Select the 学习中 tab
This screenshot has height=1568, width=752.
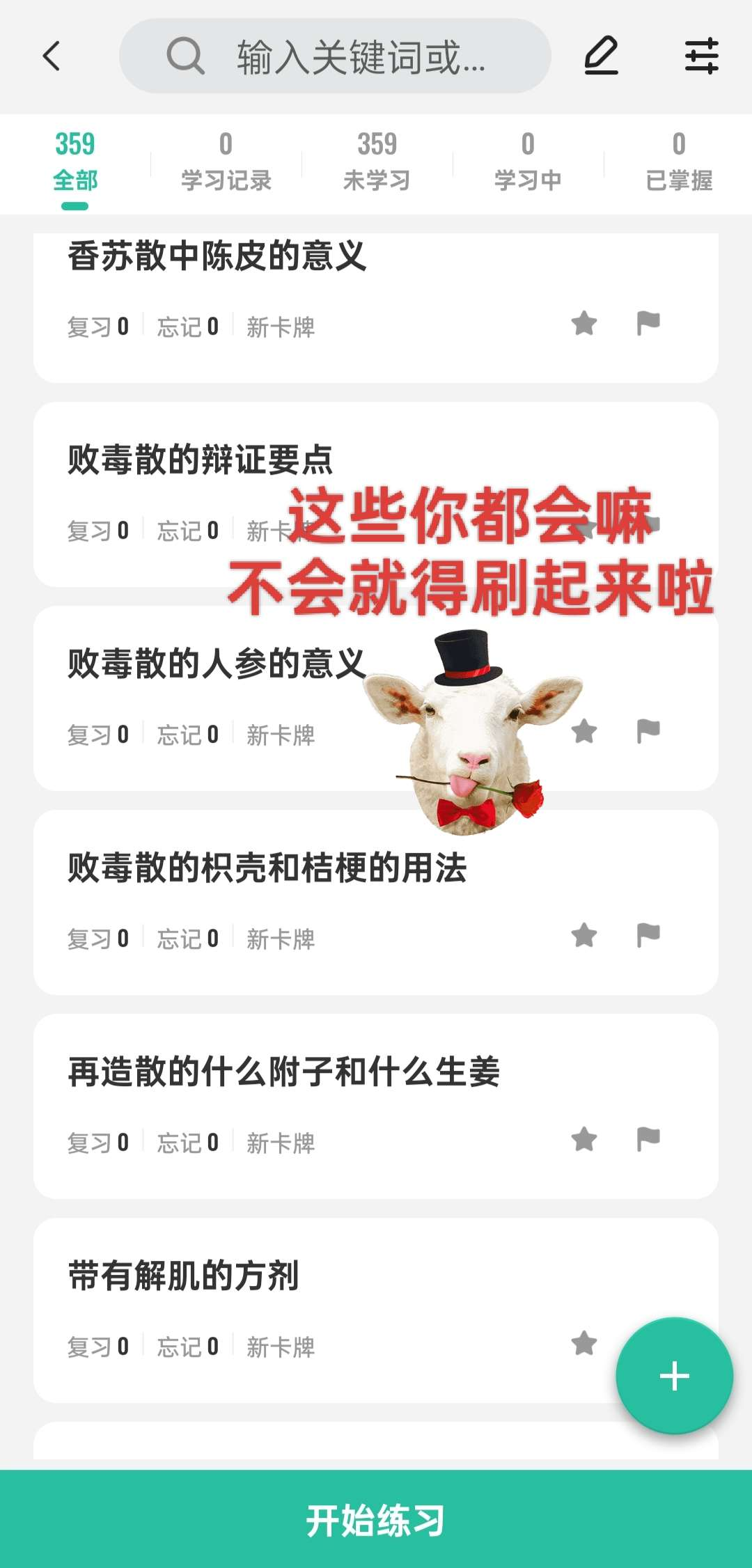tap(528, 163)
